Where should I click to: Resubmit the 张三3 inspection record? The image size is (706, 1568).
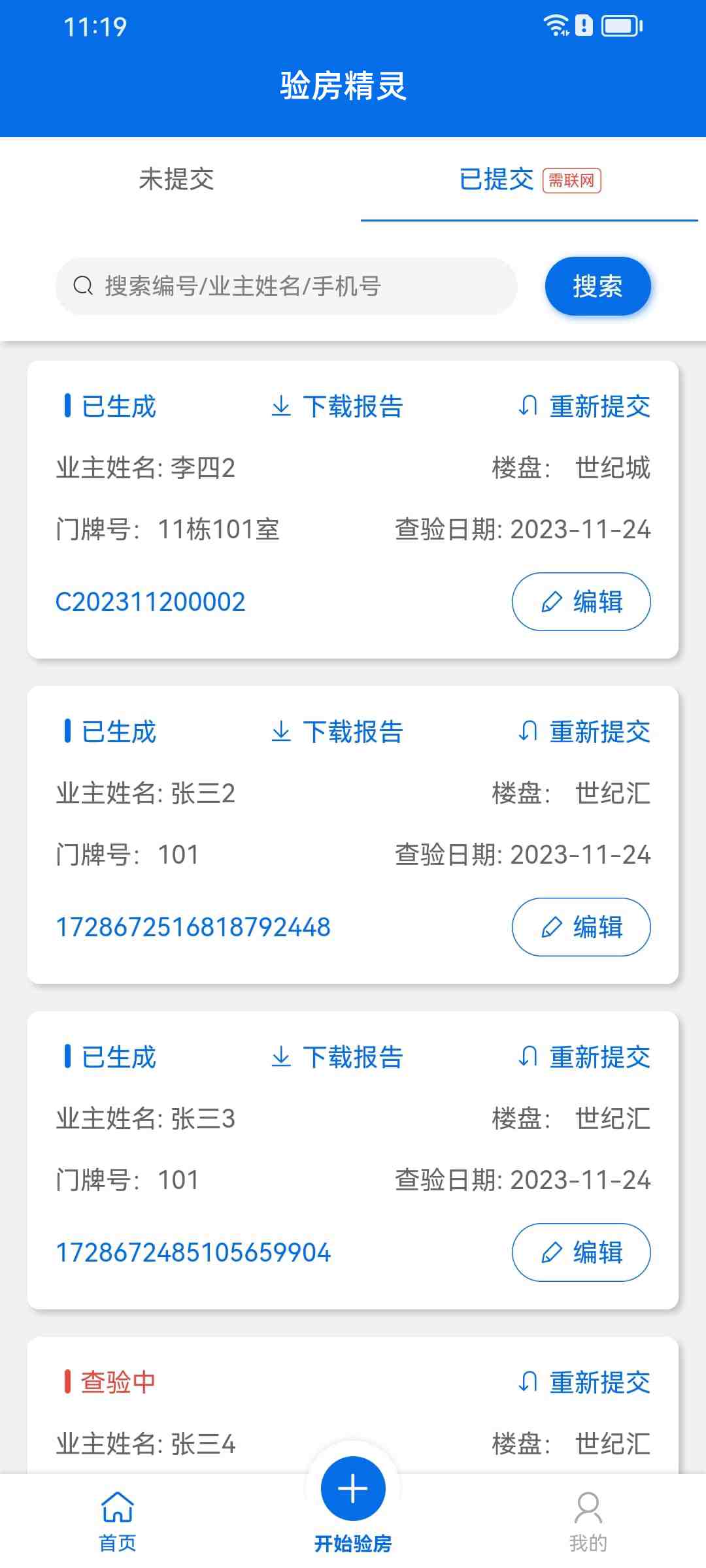[x=584, y=1057]
